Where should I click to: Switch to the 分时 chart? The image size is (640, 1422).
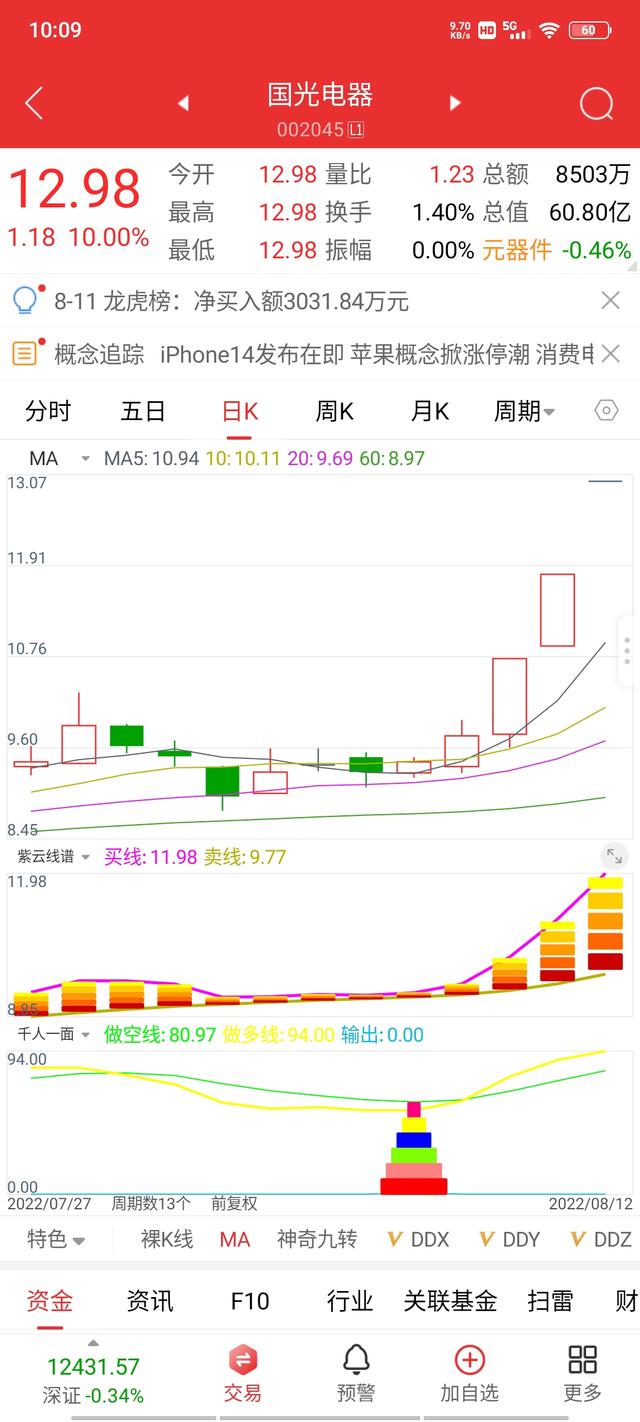click(48, 411)
